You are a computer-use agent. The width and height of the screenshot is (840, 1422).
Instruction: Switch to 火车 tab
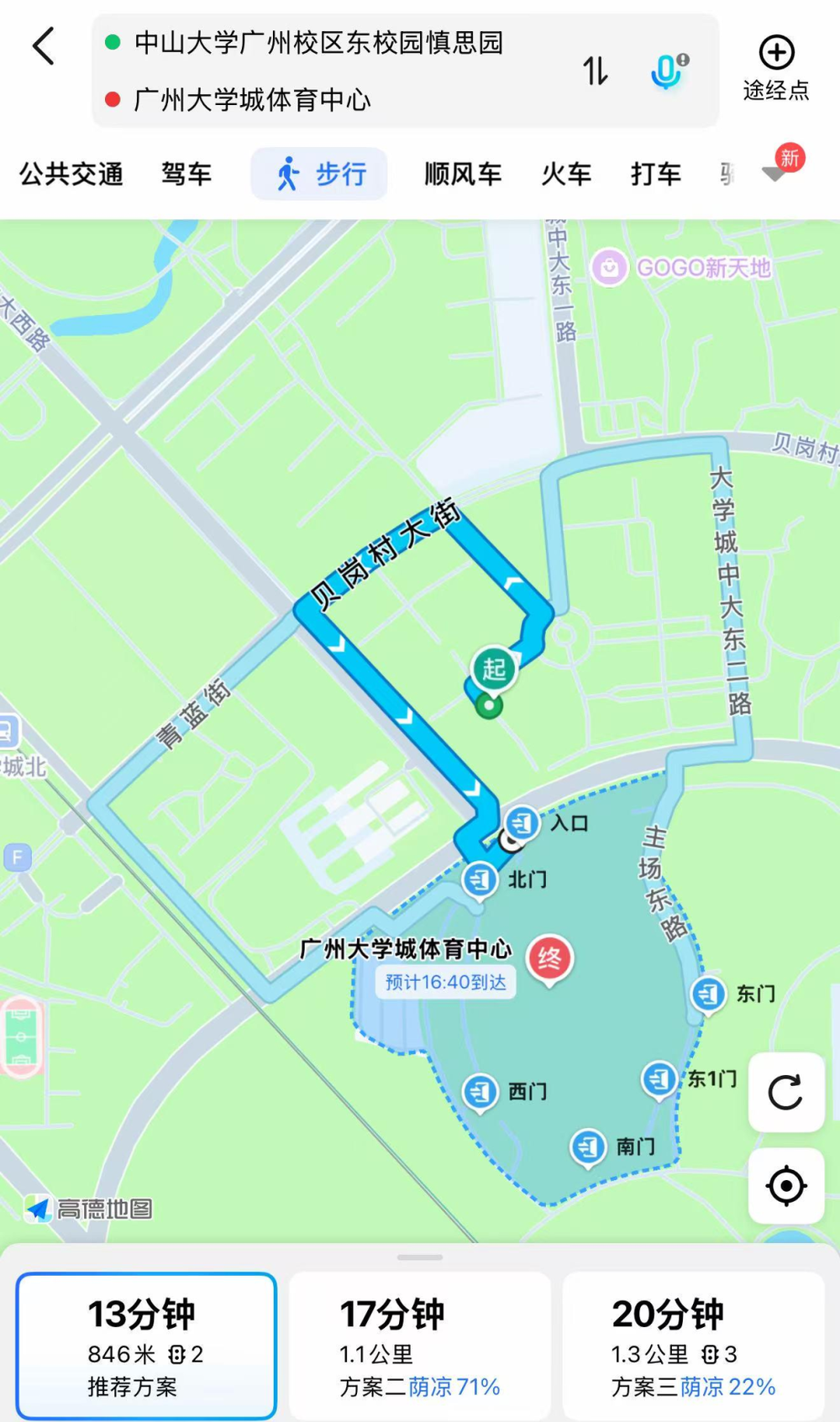pos(566,174)
